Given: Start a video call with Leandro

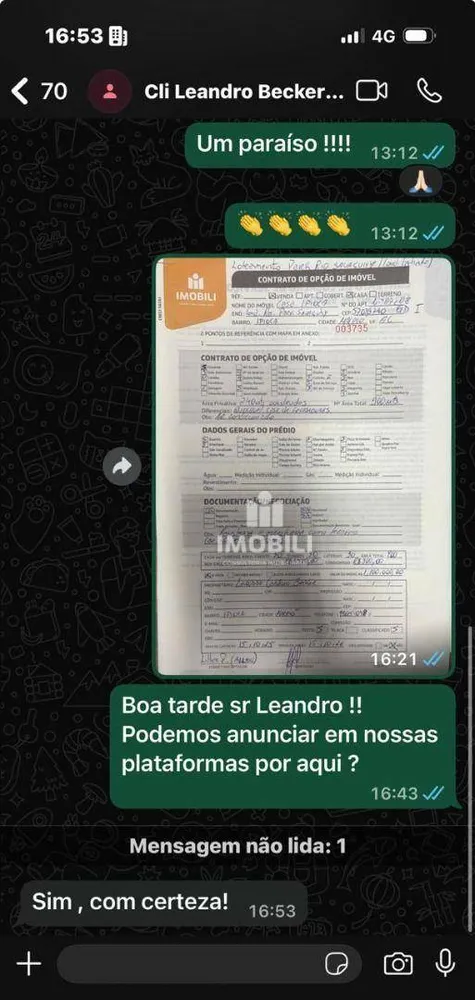Looking at the screenshot, I should coord(372,91).
